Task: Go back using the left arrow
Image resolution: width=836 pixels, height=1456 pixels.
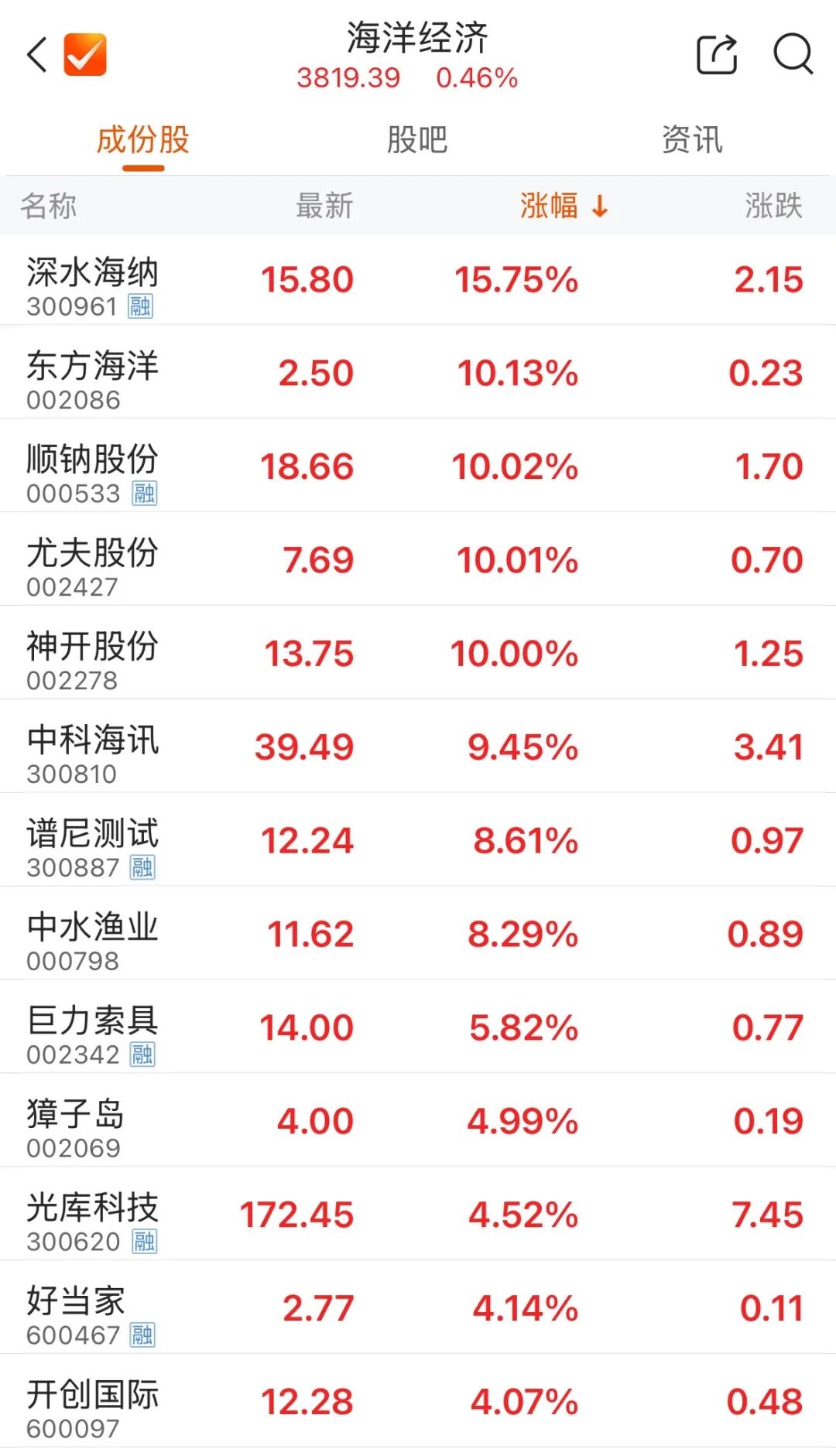Action: (37, 55)
